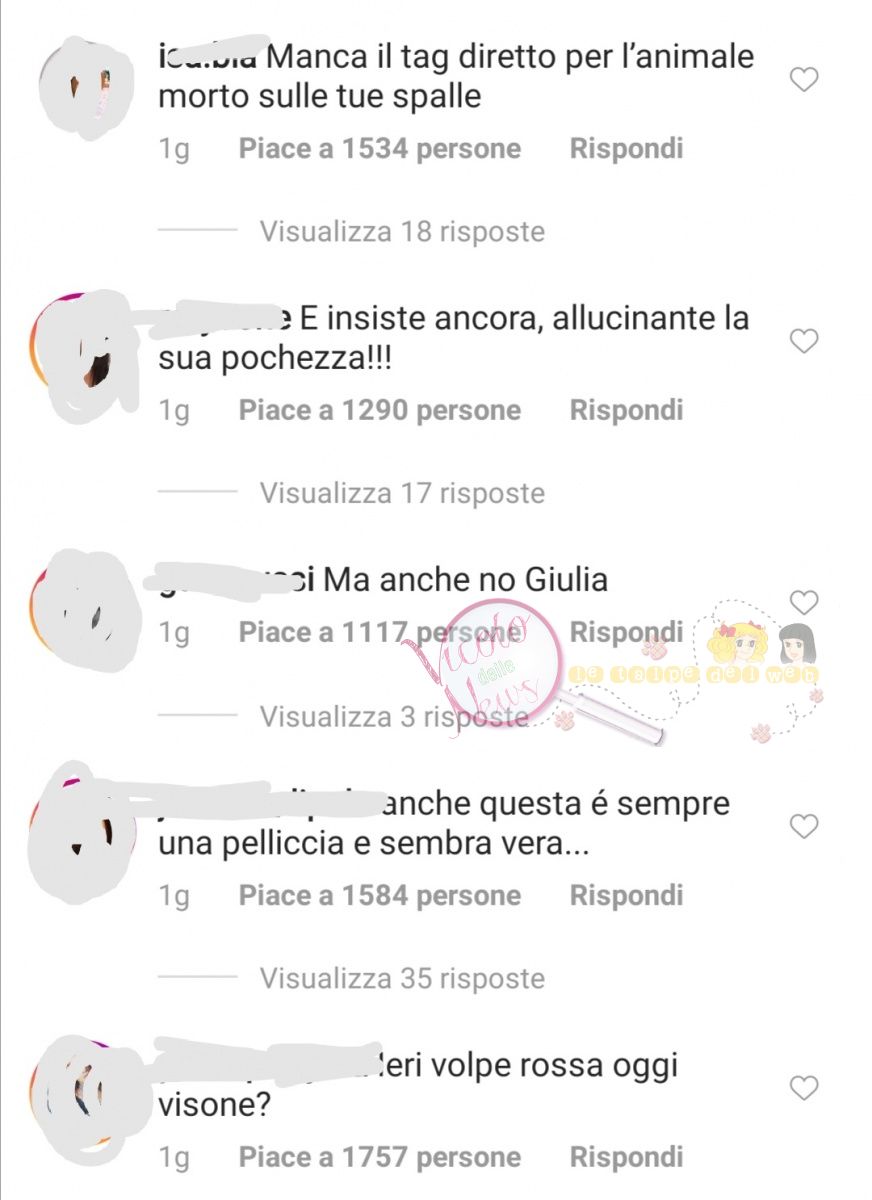Show Visualizza 17 risposte
Image resolution: width=872 pixels, height=1200 pixels.
(x=402, y=493)
